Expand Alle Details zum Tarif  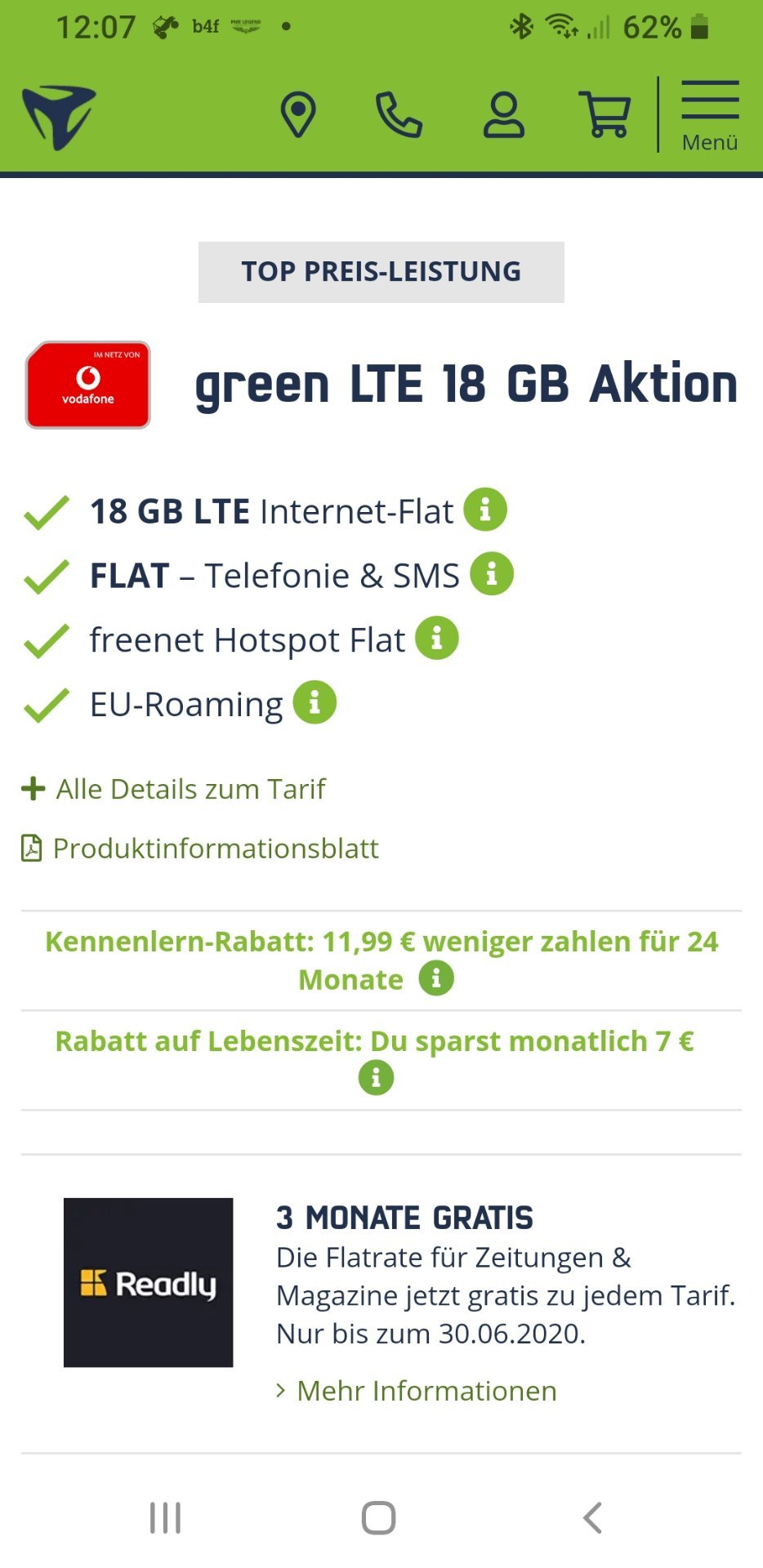tap(173, 789)
